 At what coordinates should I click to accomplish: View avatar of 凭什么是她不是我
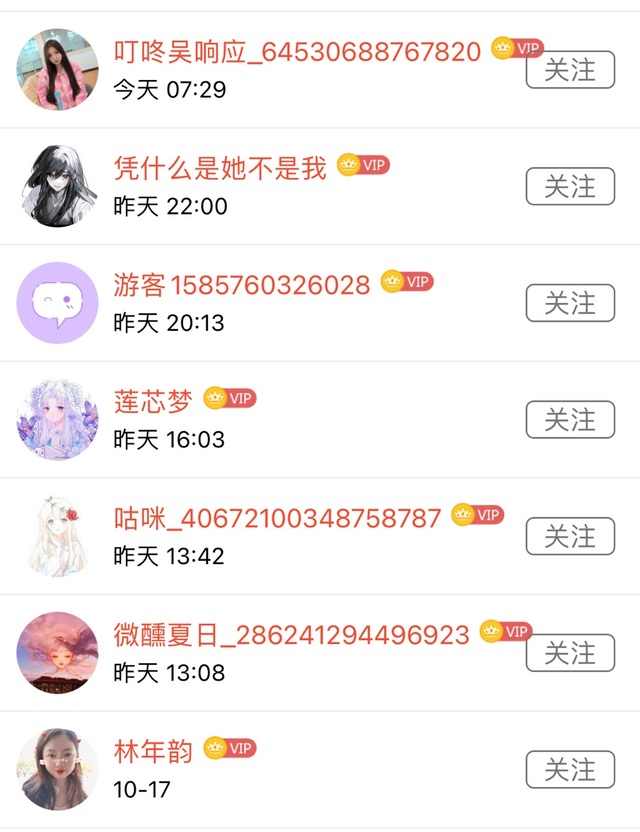(x=58, y=187)
